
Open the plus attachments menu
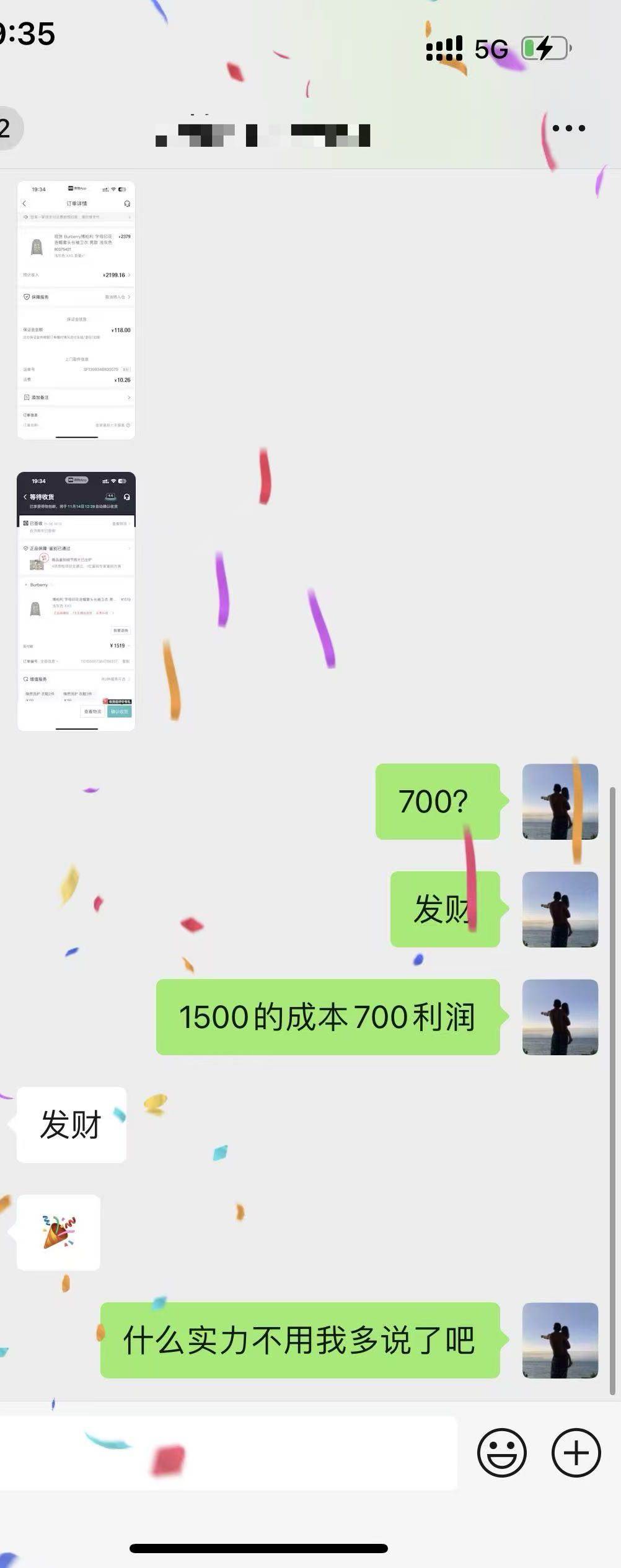tap(576, 1452)
